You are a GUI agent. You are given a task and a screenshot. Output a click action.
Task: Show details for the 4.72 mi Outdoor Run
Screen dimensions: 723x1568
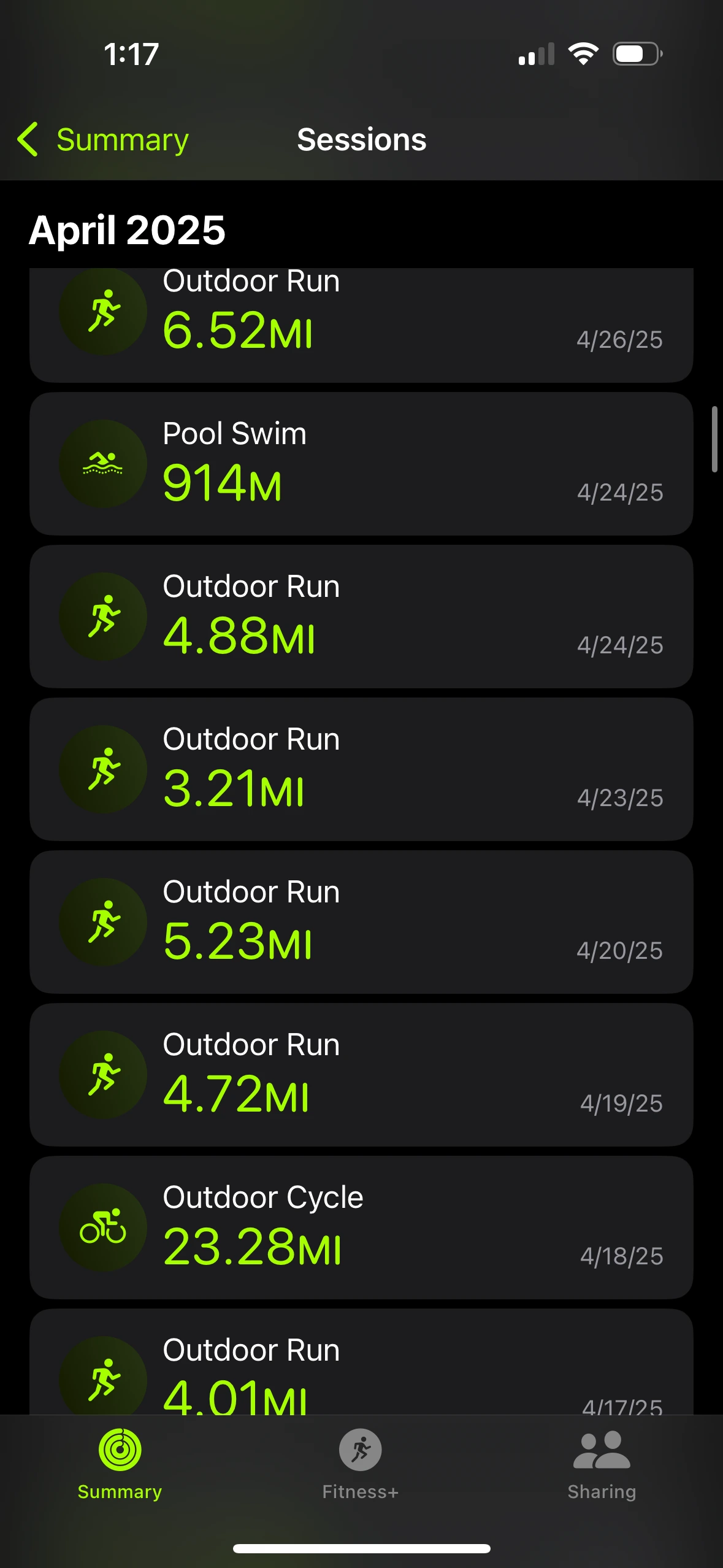tap(361, 1075)
